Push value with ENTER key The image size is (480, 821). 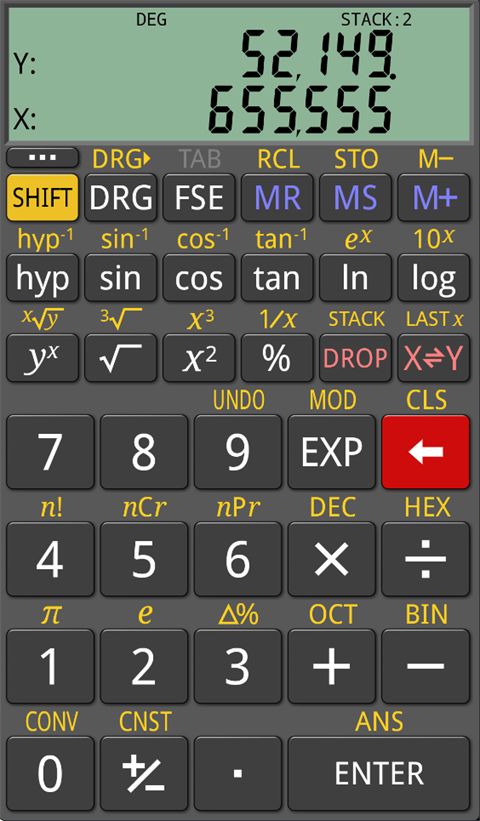[x=379, y=773]
